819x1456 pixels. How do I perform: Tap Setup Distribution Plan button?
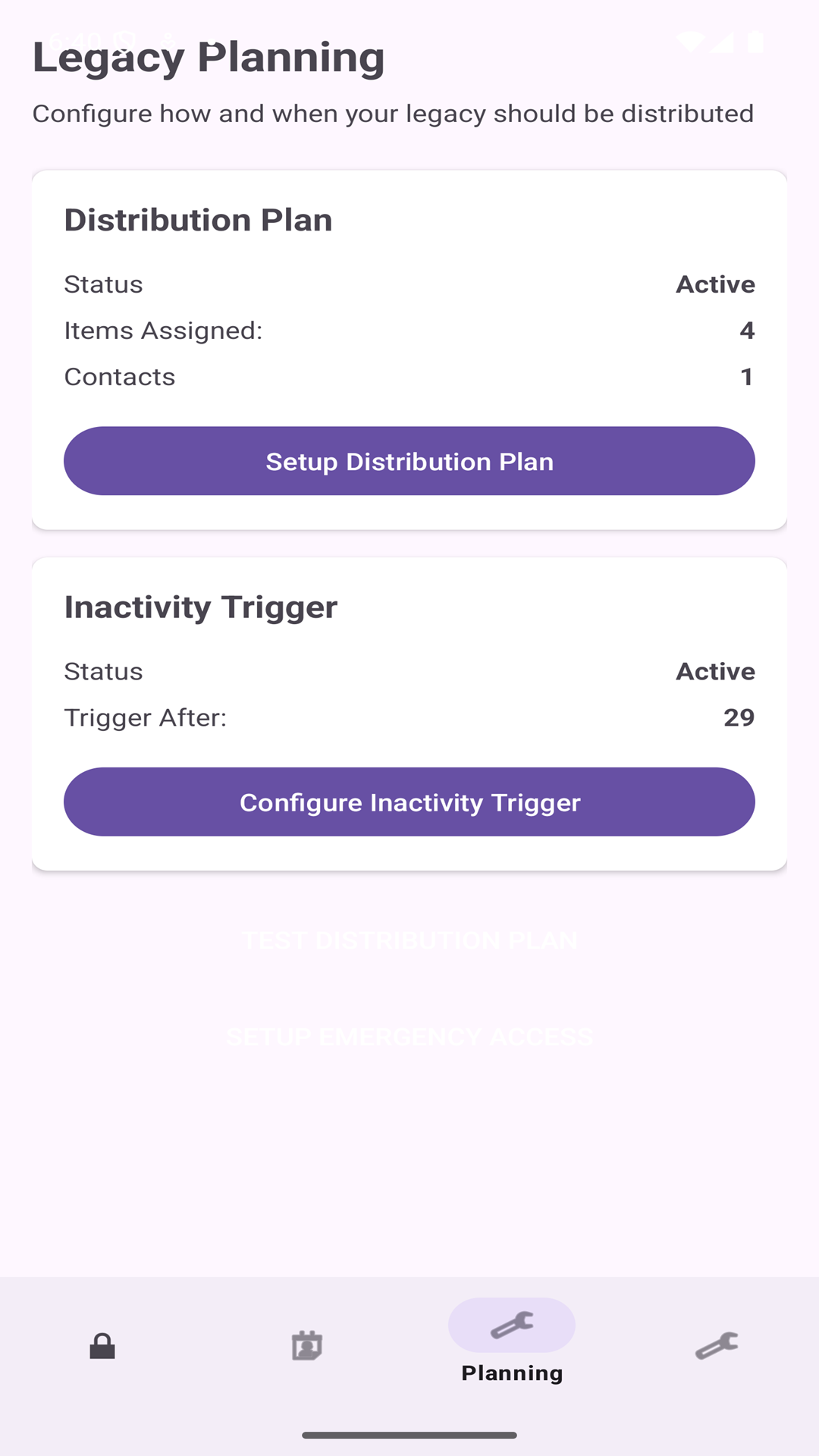[409, 461]
